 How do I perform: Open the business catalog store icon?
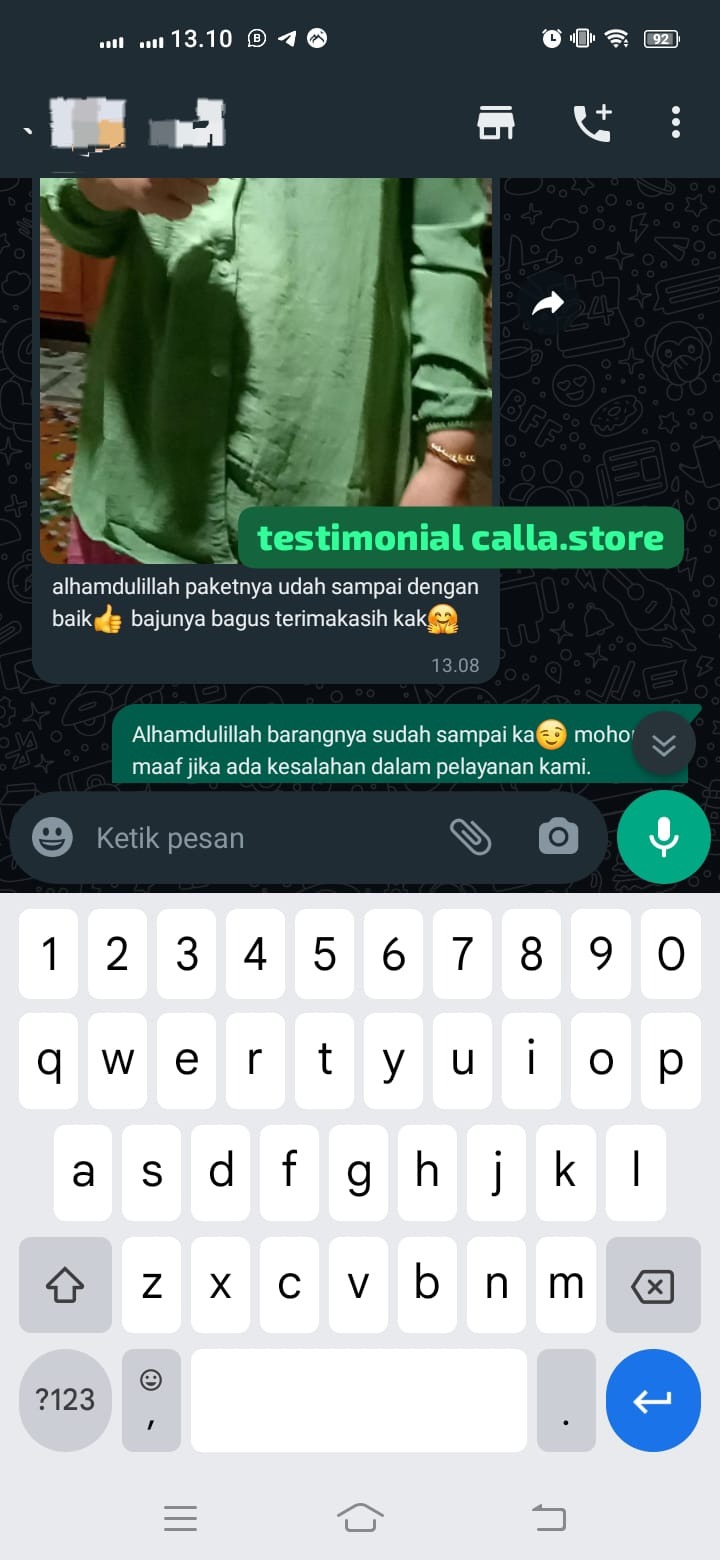[495, 123]
